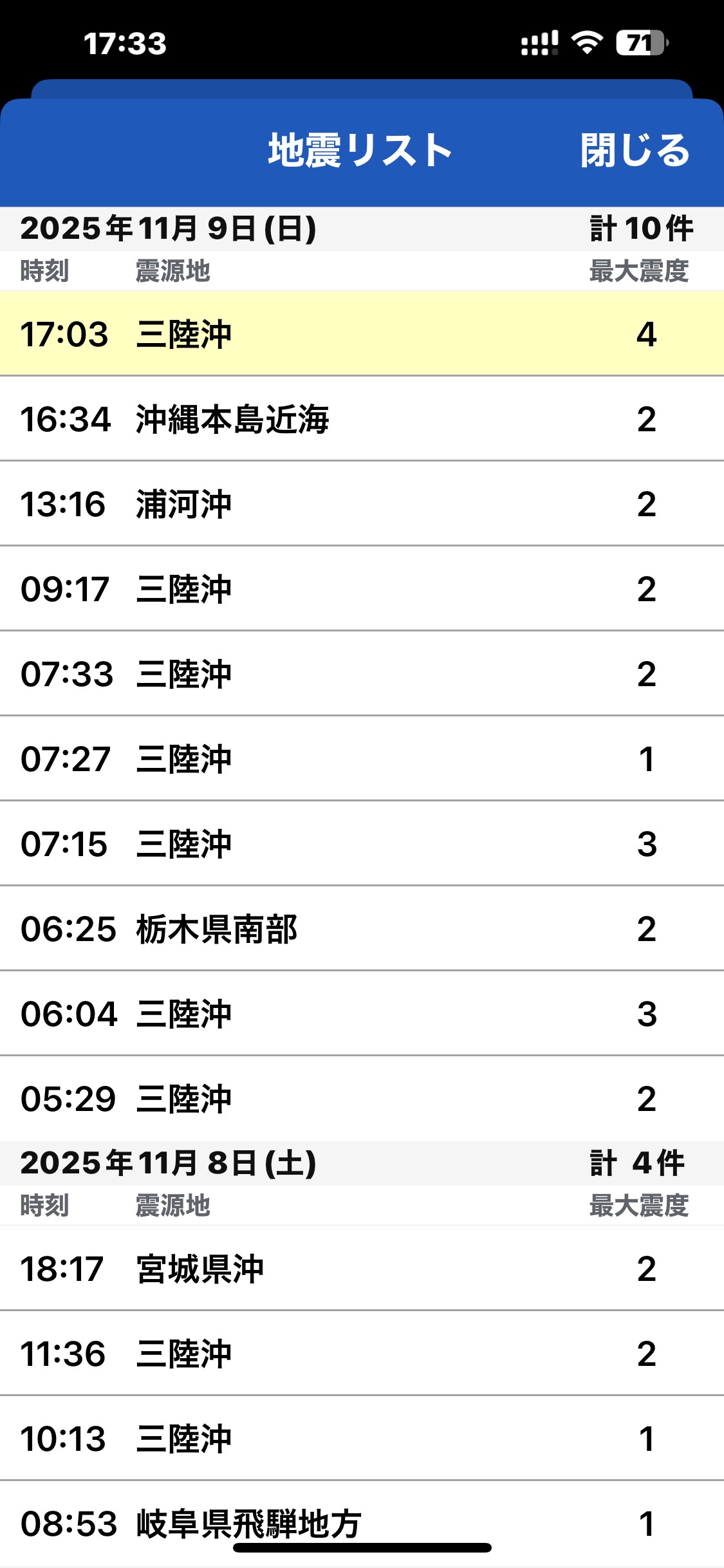Viewport: 724px width, 1568px height.
Task: Open the 06:25 栃木県南部 earthquake
Action: point(362,929)
